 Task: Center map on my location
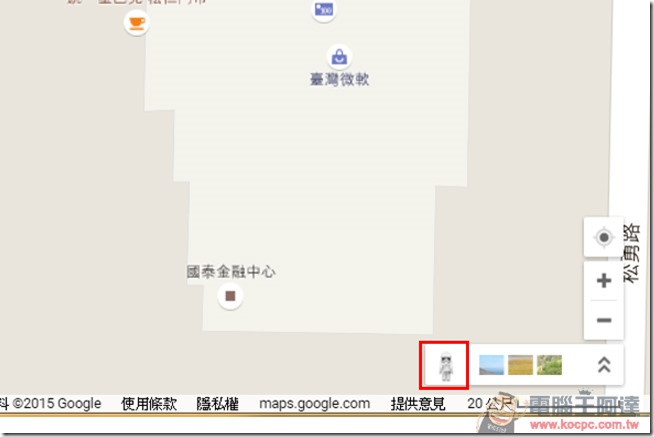coord(603,238)
